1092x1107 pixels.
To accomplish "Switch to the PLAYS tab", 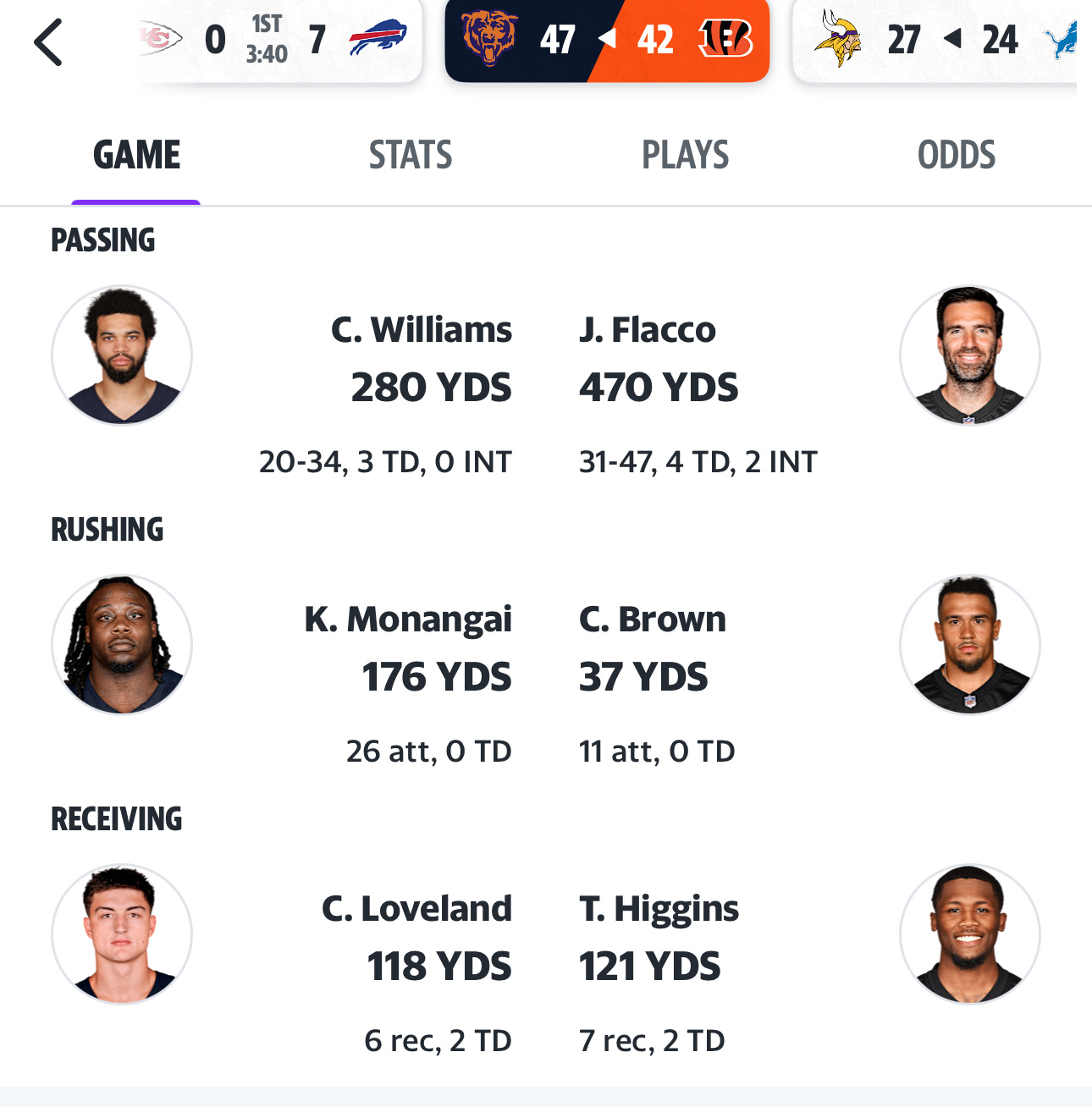I will click(685, 155).
